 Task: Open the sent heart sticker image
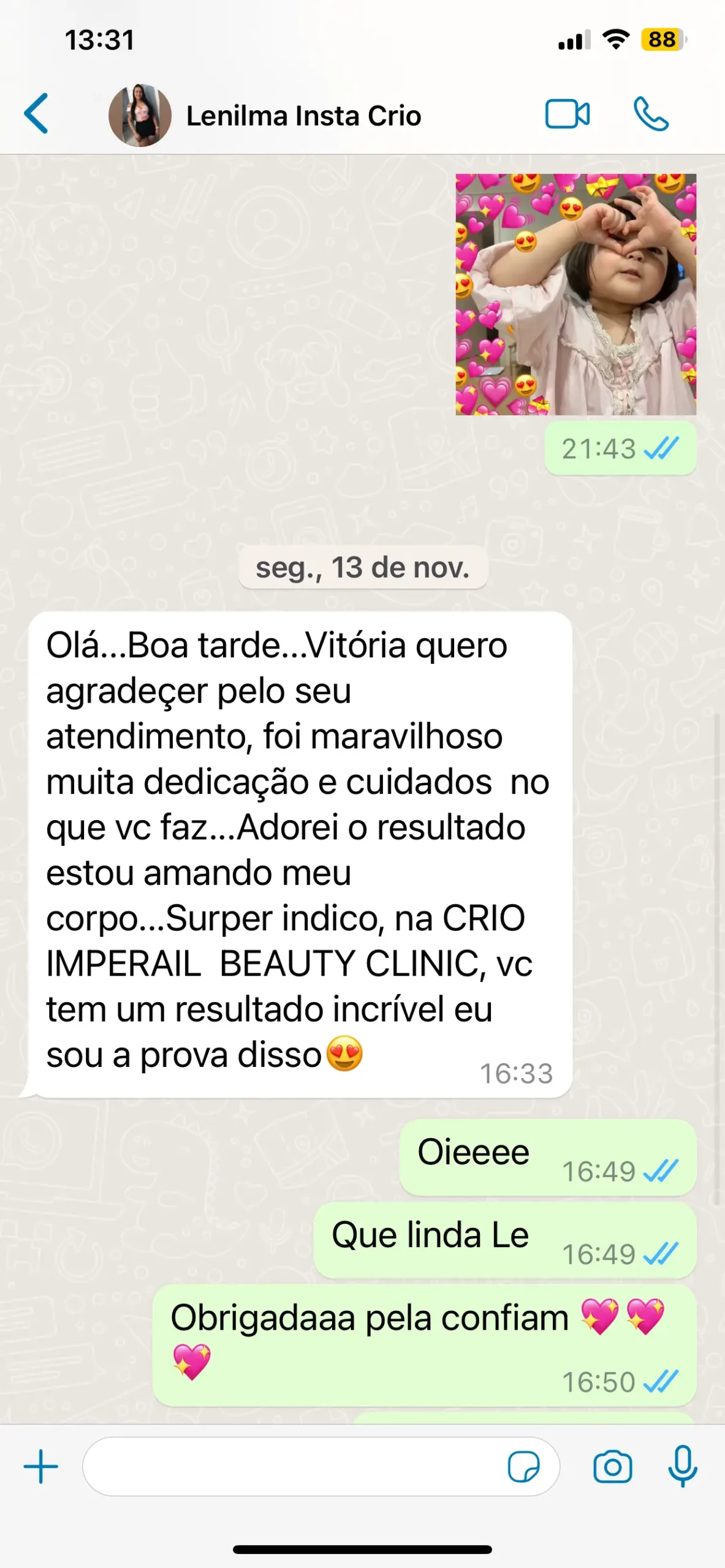(x=575, y=294)
